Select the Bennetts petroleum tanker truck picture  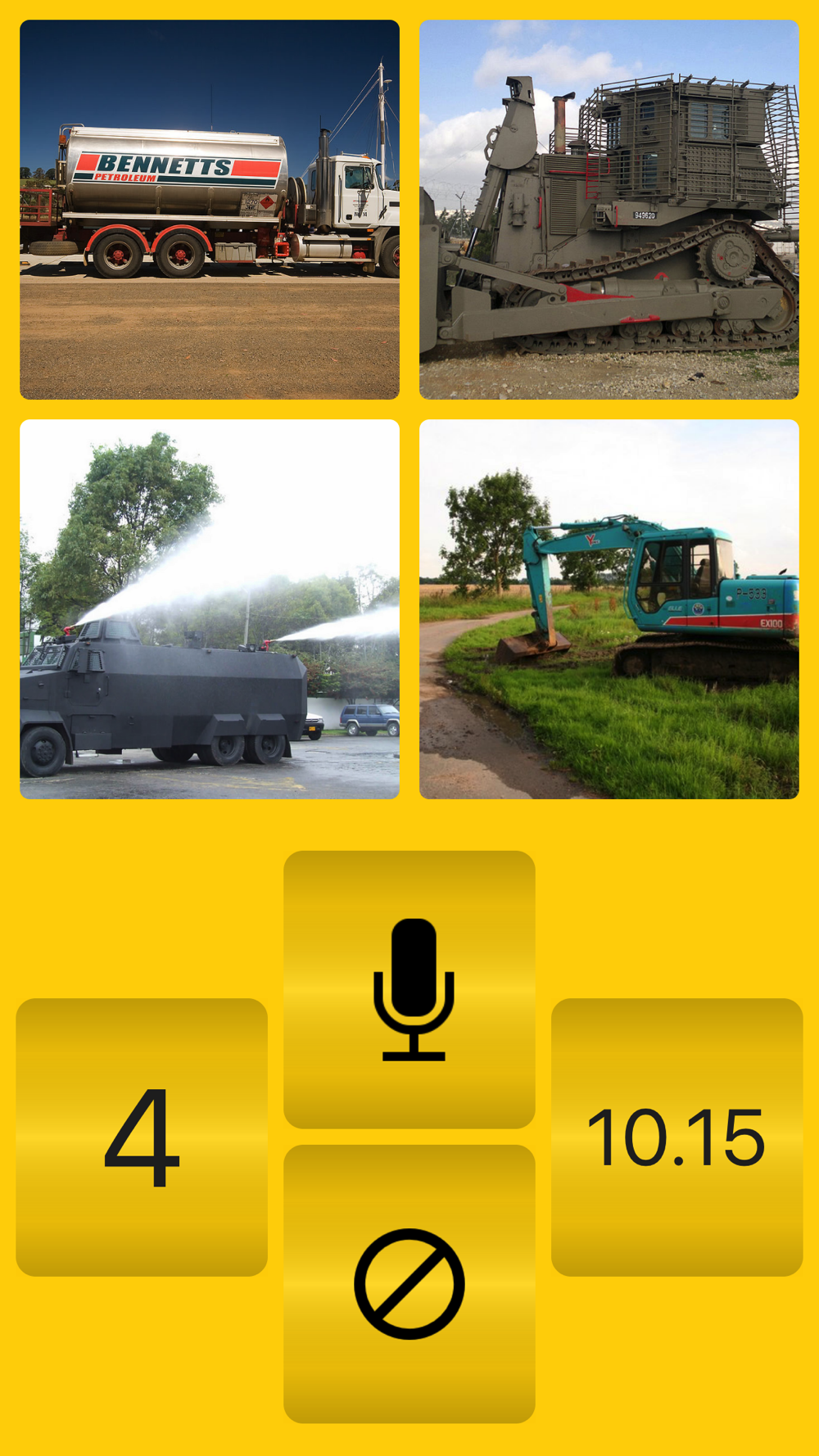[x=210, y=210]
